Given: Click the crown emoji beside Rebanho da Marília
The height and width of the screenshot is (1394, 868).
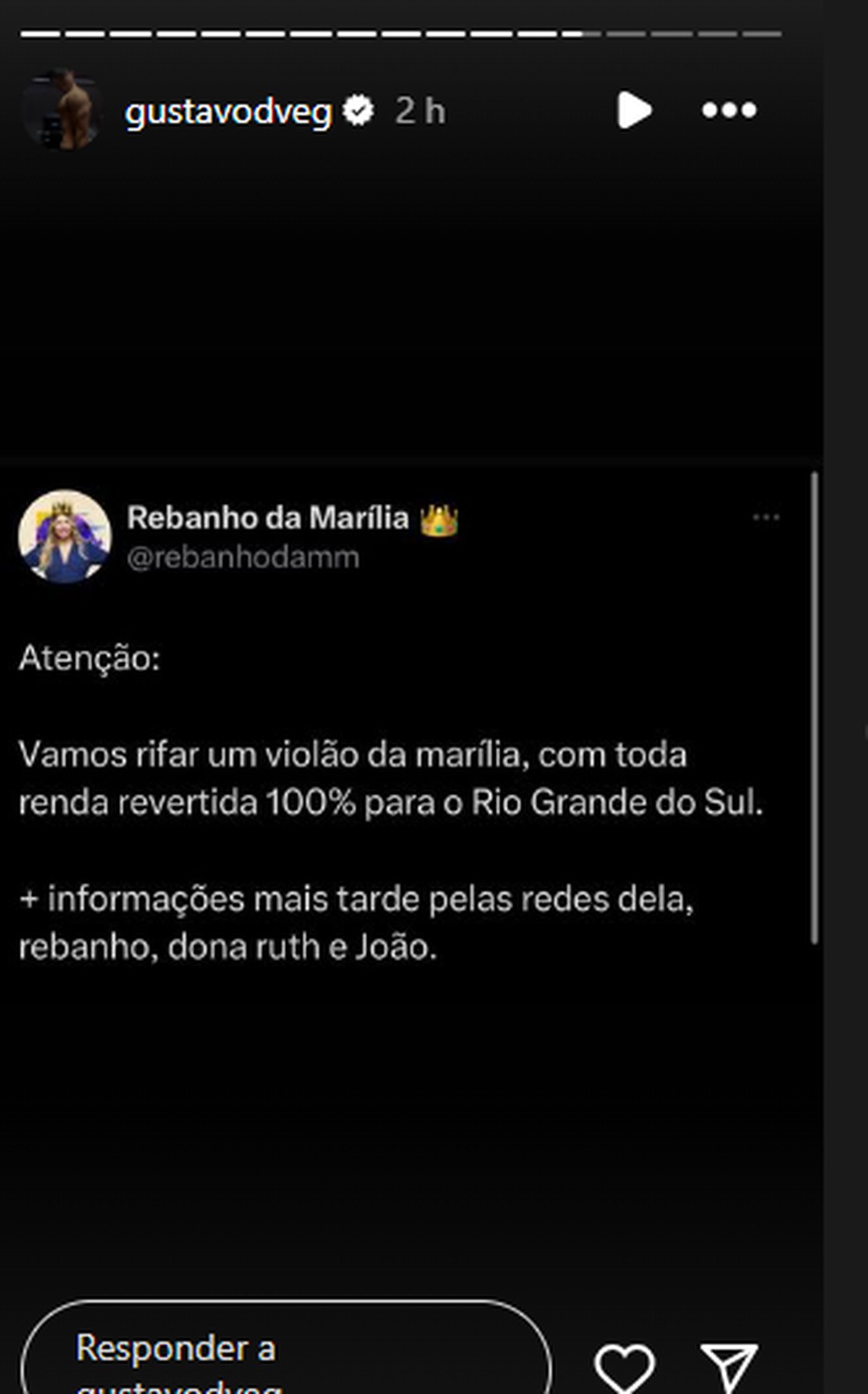Looking at the screenshot, I should pos(438,520).
